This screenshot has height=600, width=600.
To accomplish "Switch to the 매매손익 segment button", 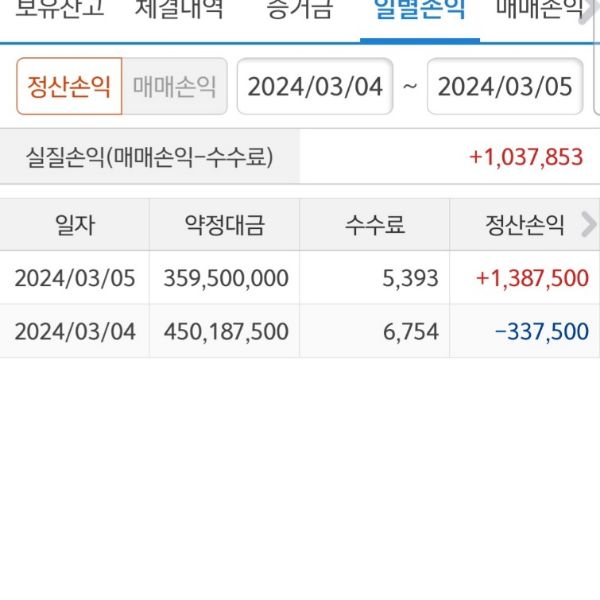I will (x=175, y=86).
